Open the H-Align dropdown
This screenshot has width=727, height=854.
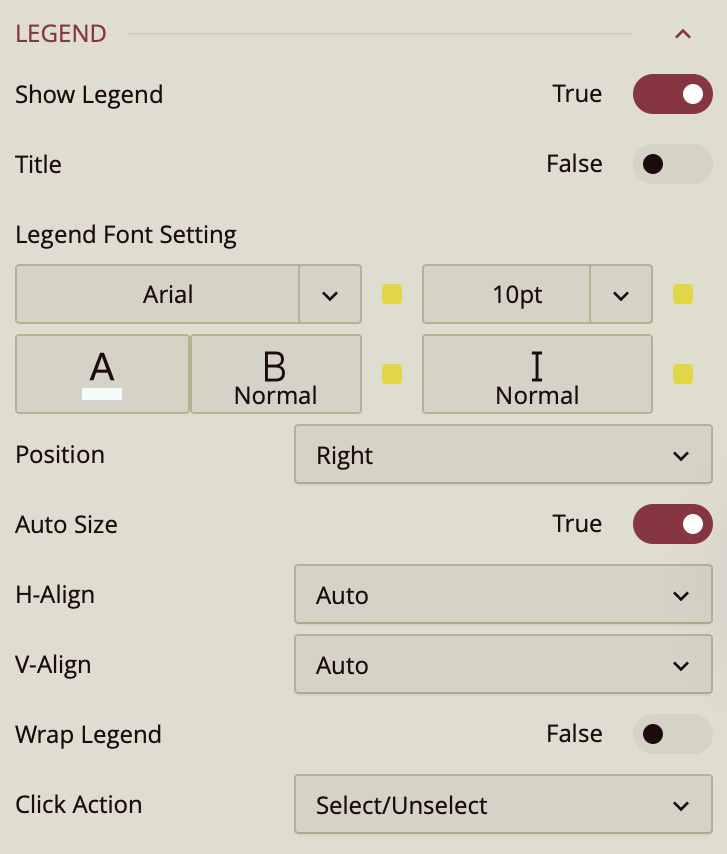pyautogui.click(x=503, y=595)
